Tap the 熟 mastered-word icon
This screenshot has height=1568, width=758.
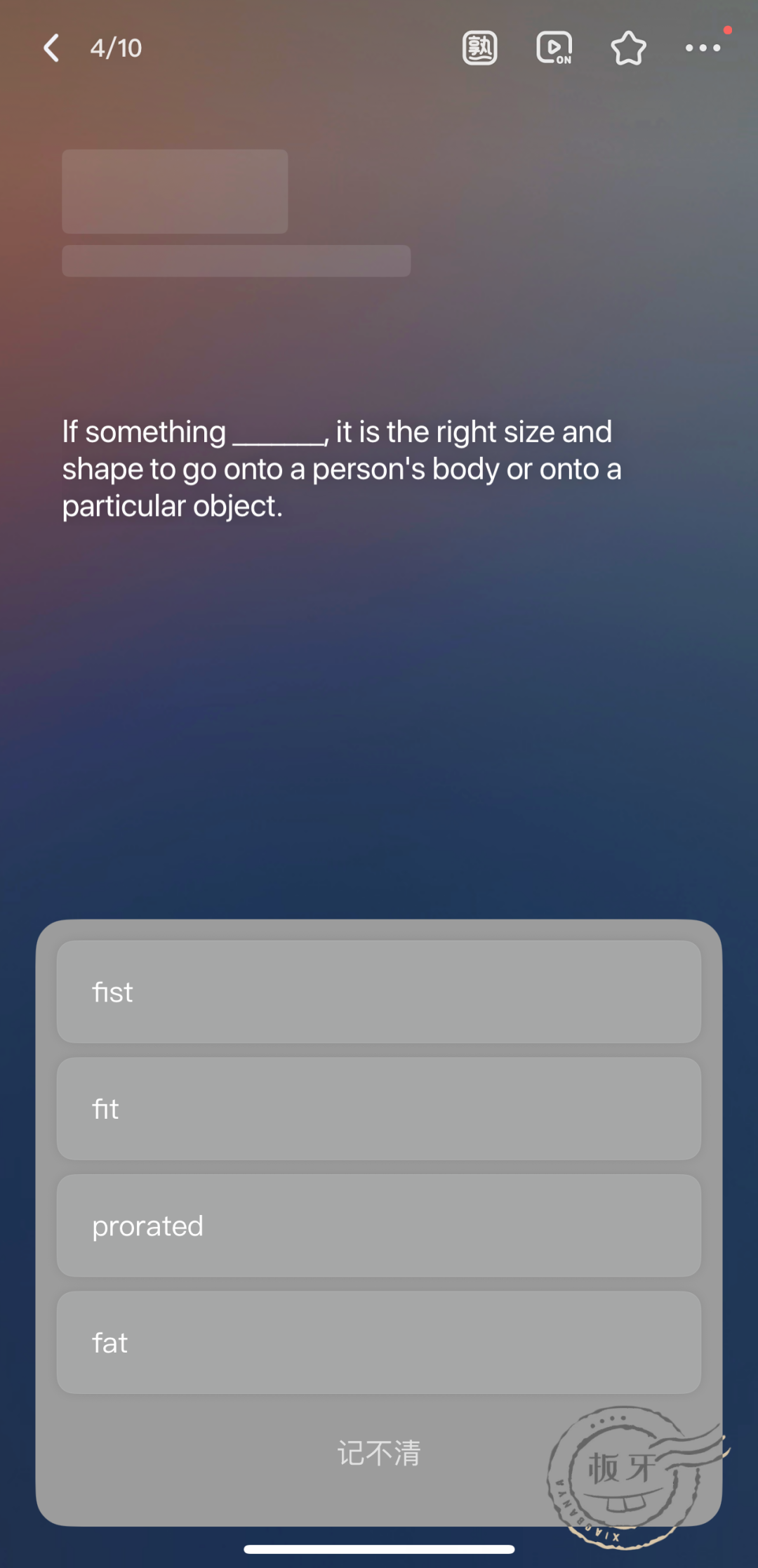point(480,48)
